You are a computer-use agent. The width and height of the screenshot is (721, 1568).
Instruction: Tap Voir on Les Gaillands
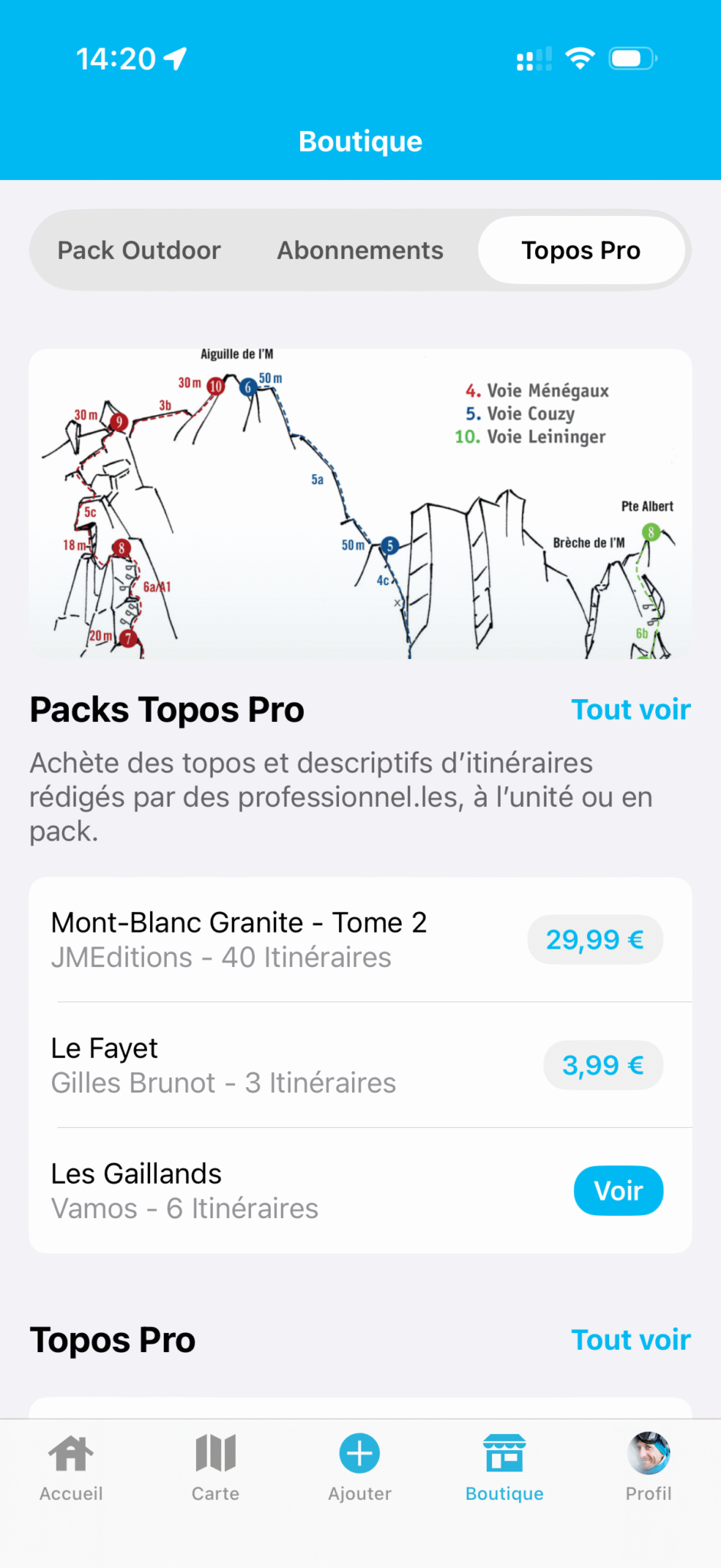pos(618,1191)
